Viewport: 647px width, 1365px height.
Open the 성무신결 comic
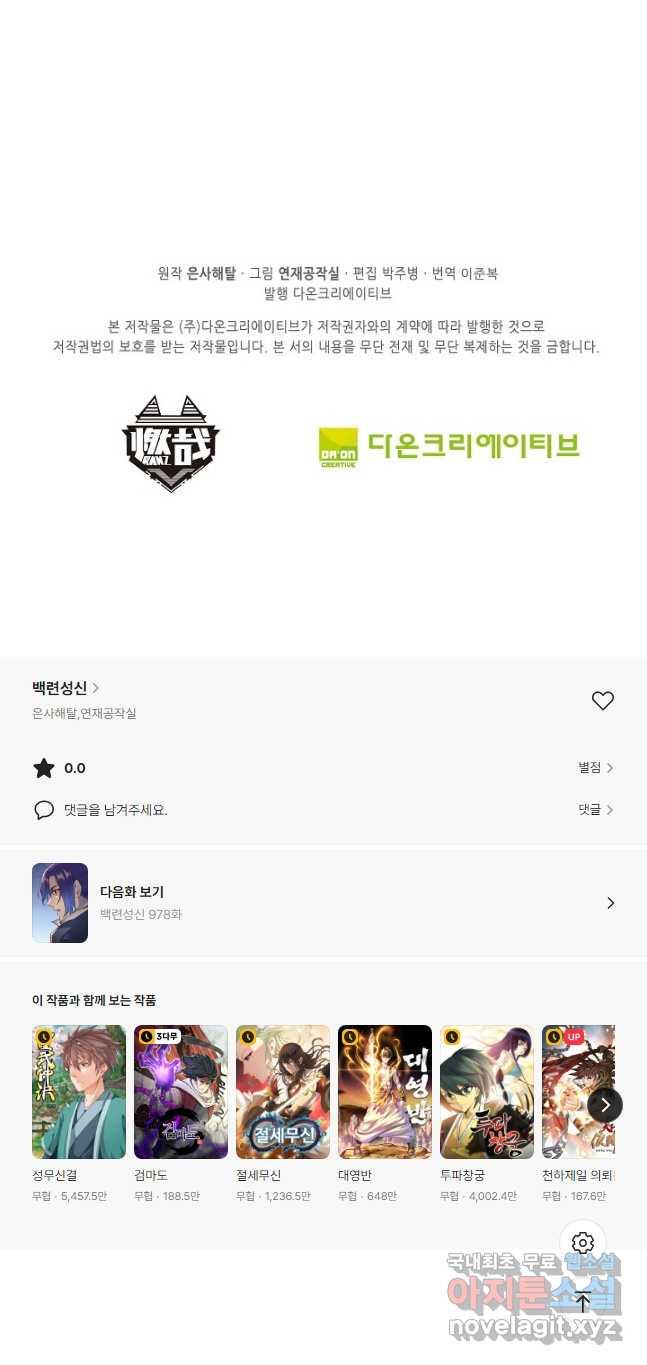point(79,1092)
